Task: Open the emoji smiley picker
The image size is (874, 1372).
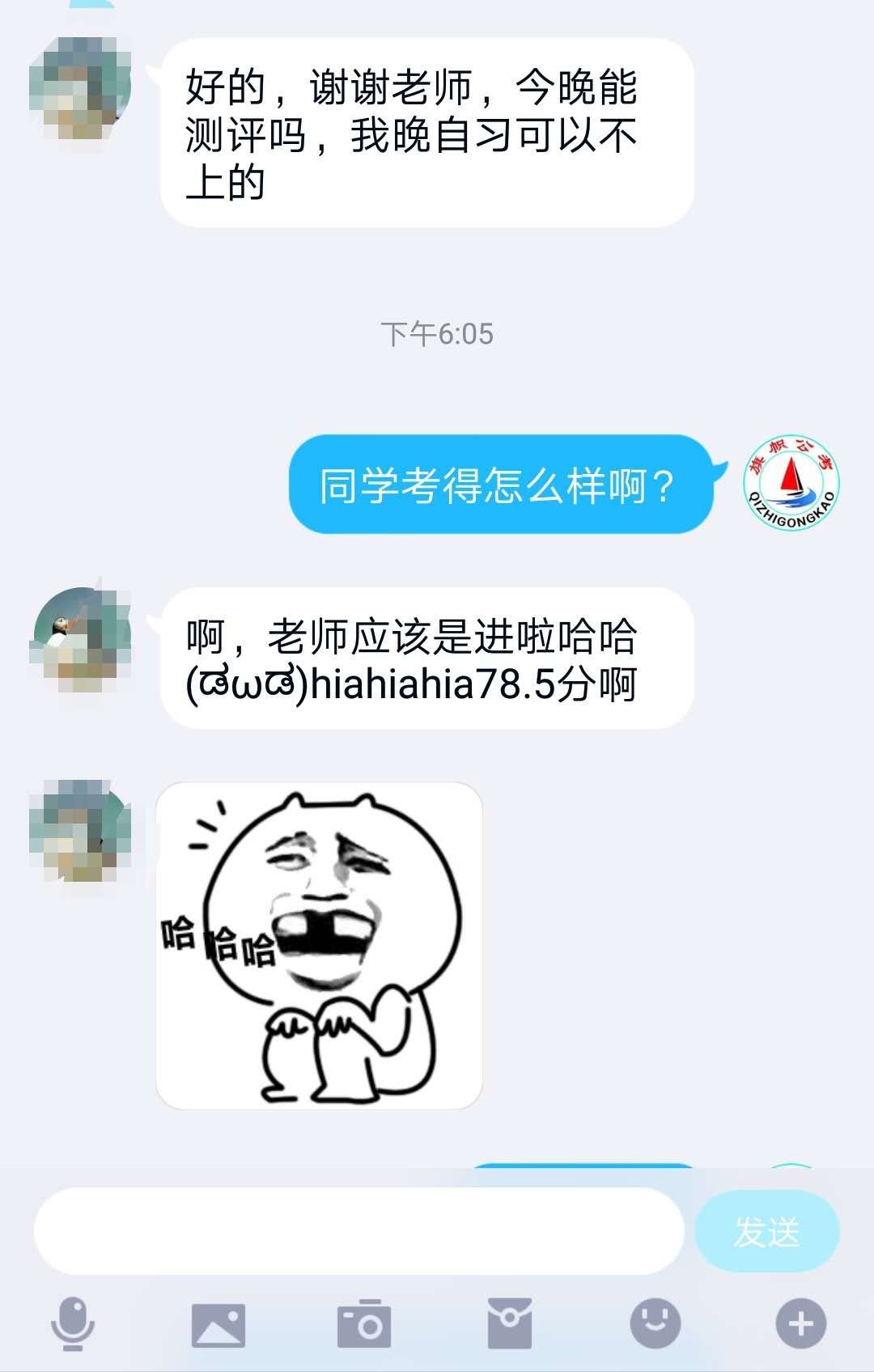Action: coord(655,1323)
